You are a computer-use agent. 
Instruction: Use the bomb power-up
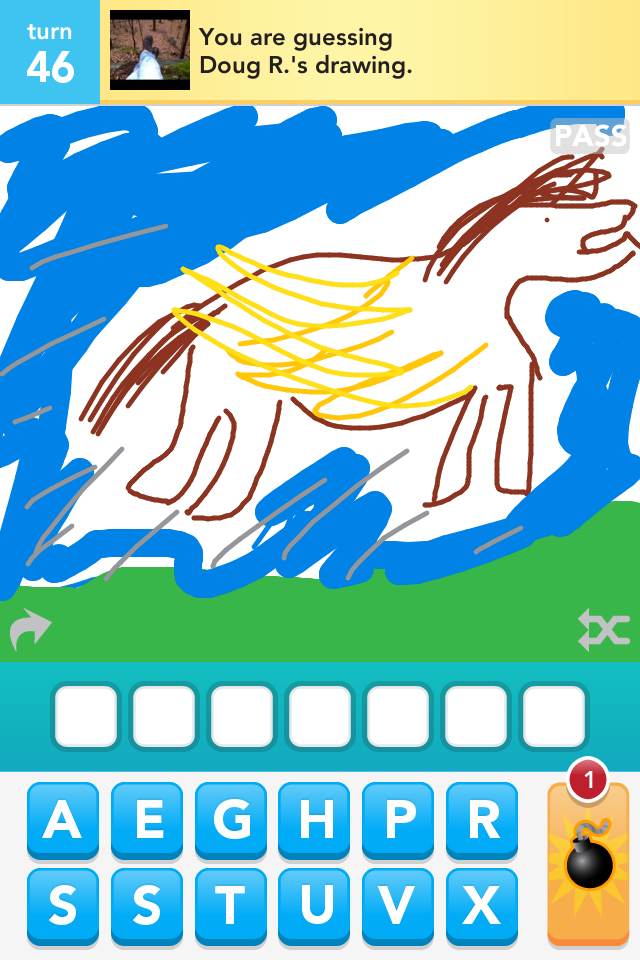tap(588, 862)
